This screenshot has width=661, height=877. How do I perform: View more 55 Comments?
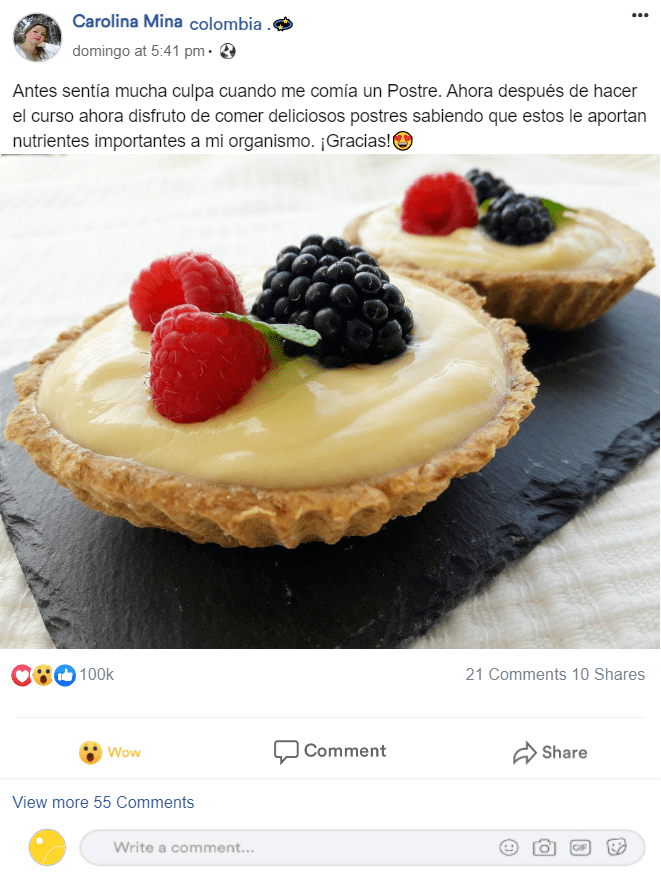103,802
